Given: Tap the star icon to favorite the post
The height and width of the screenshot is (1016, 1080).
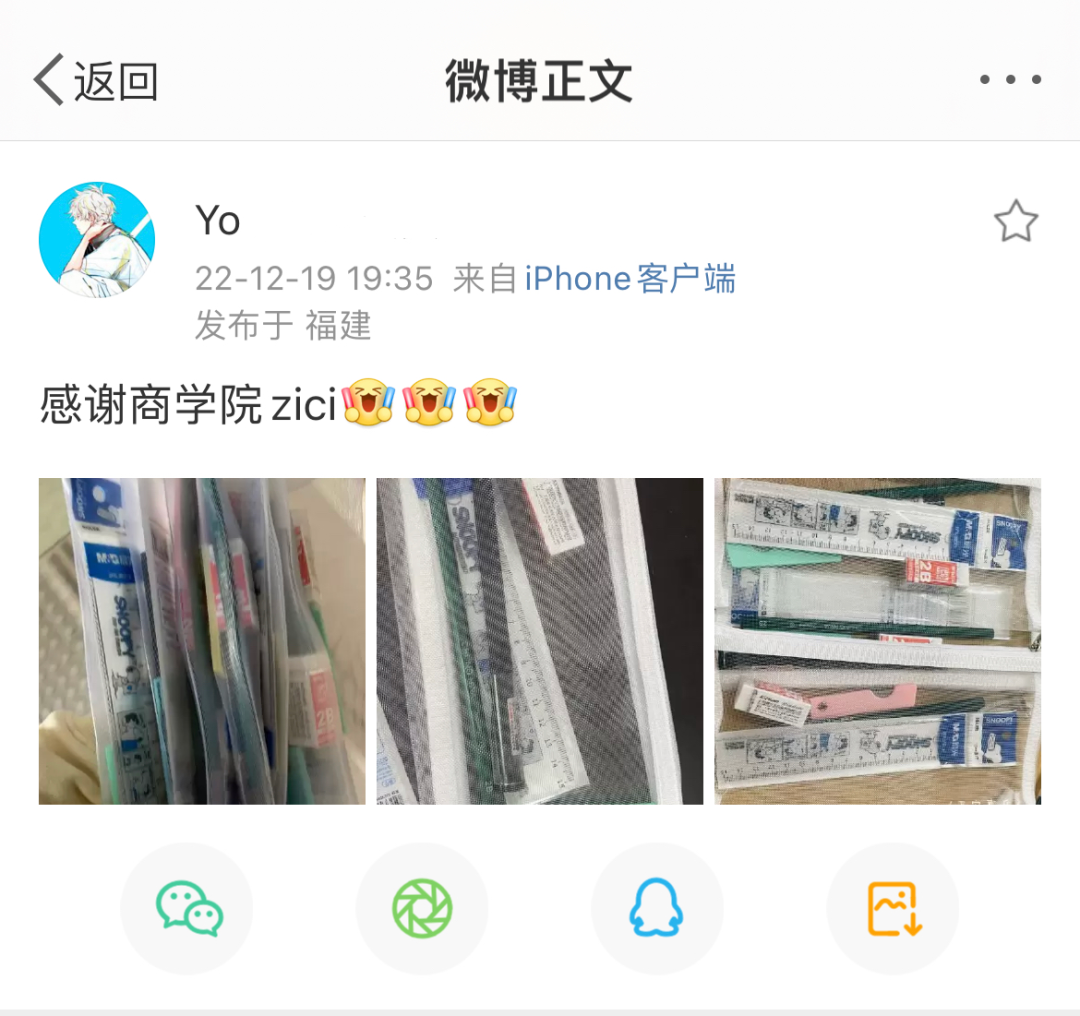Looking at the screenshot, I should tap(1015, 221).
